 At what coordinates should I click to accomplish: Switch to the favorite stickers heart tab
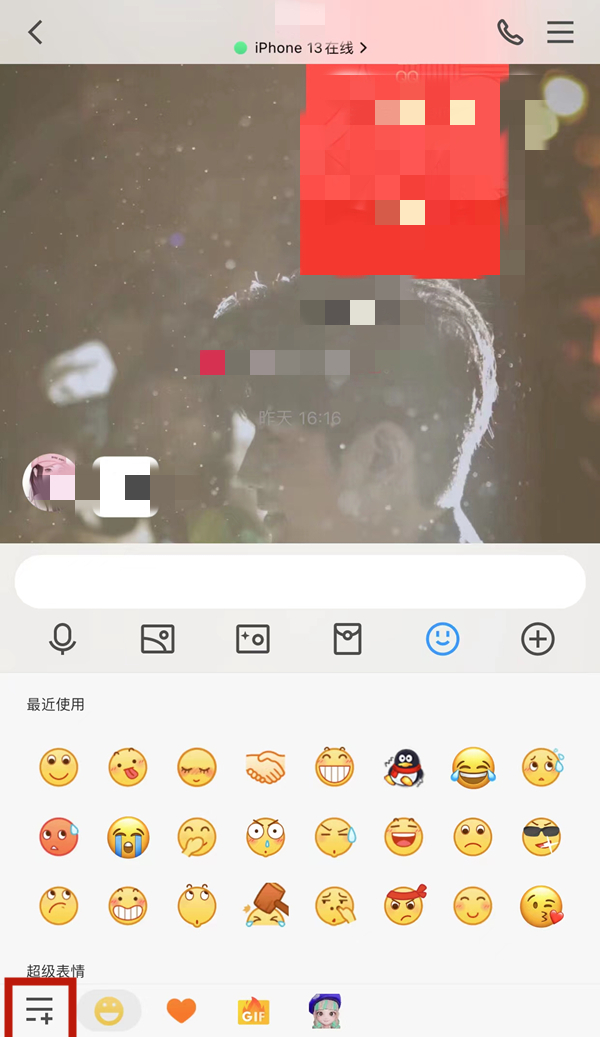(181, 1011)
